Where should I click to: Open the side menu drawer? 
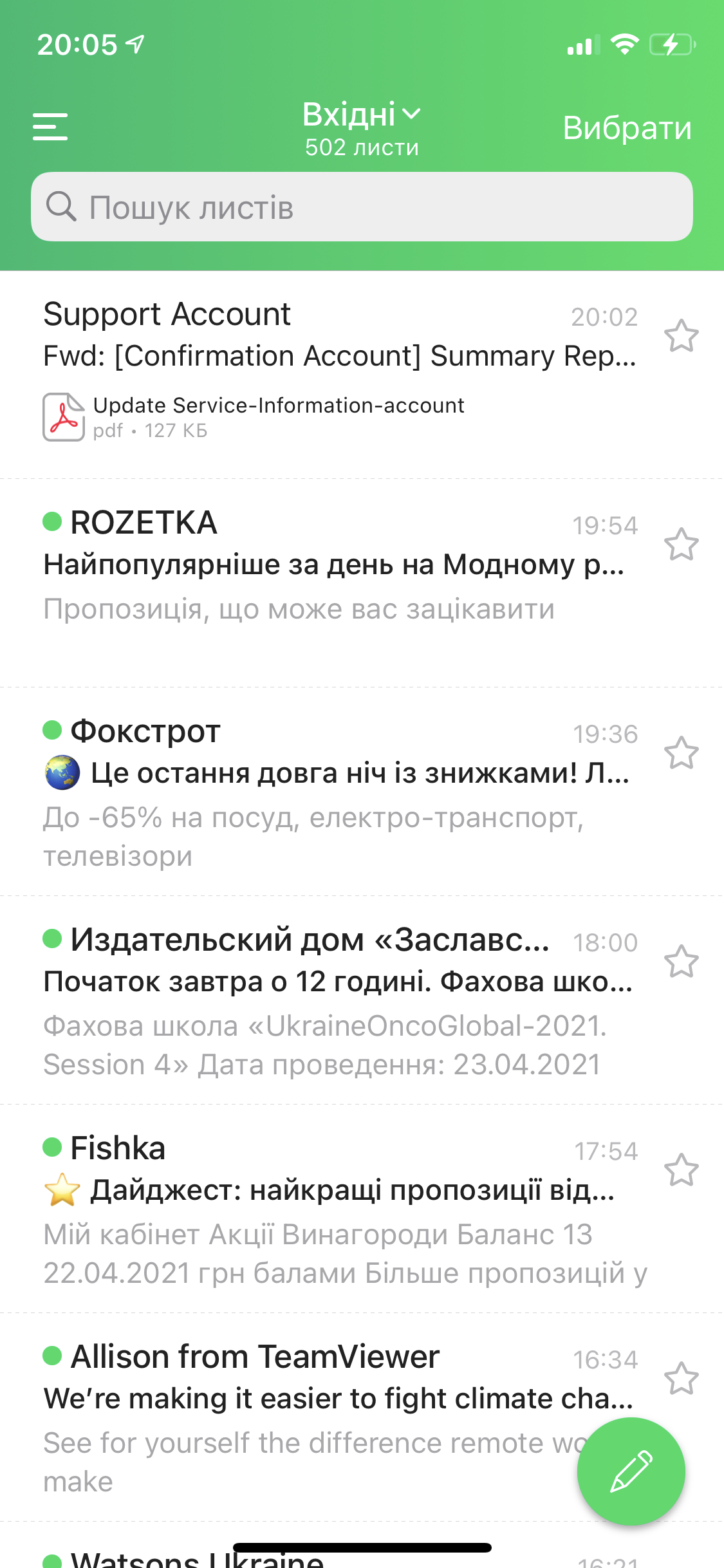tap(50, 127)
